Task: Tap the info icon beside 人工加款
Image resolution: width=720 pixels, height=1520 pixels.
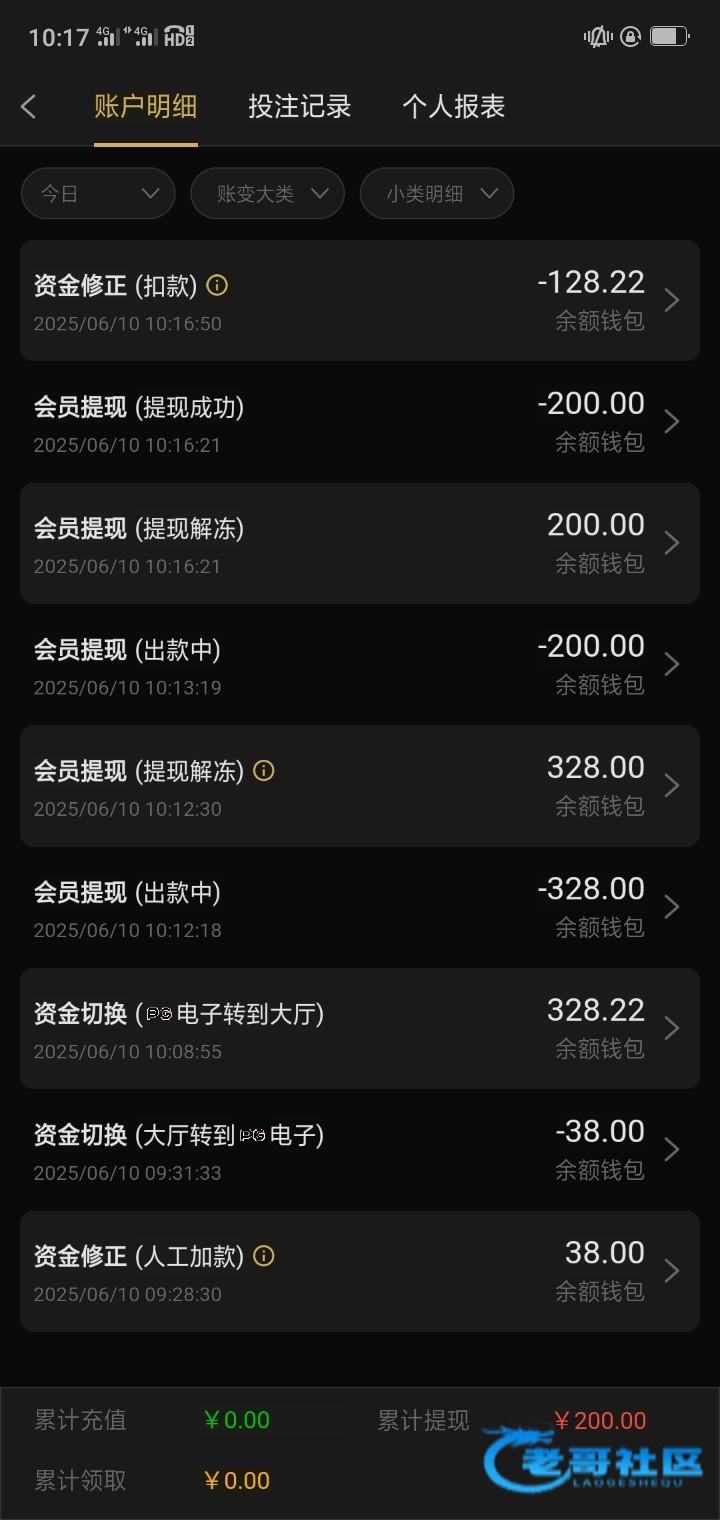Action: [x=264, y=1256]
